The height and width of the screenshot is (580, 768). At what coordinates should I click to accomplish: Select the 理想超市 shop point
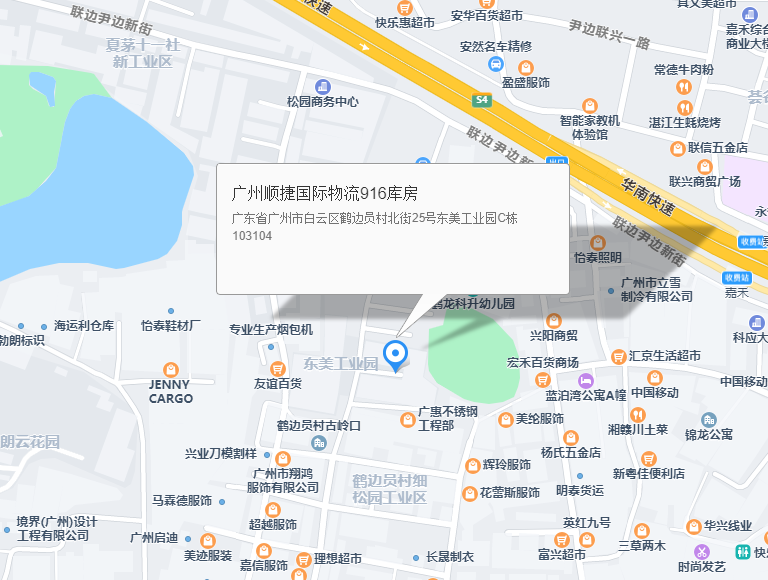coord(302,558)
